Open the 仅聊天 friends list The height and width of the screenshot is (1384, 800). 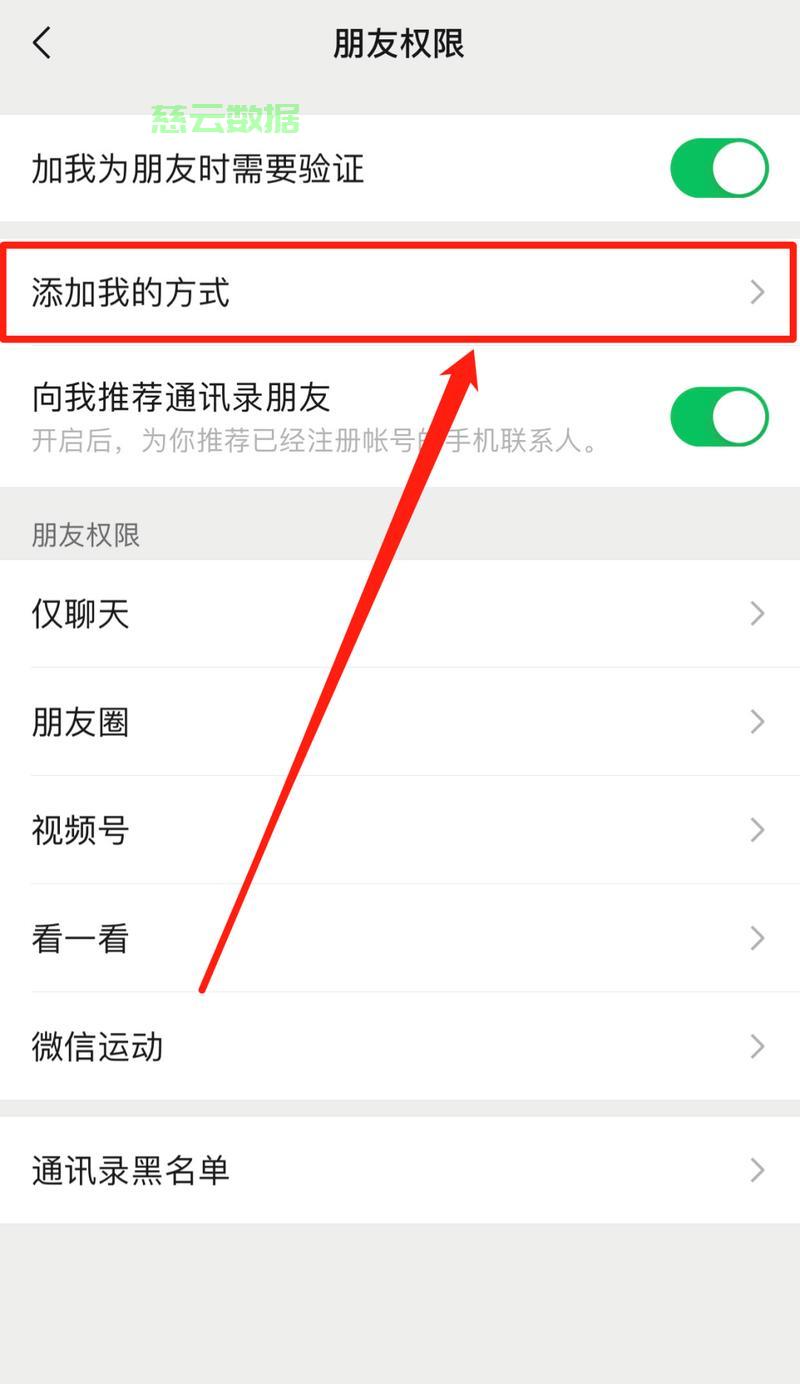click(400, 614)
